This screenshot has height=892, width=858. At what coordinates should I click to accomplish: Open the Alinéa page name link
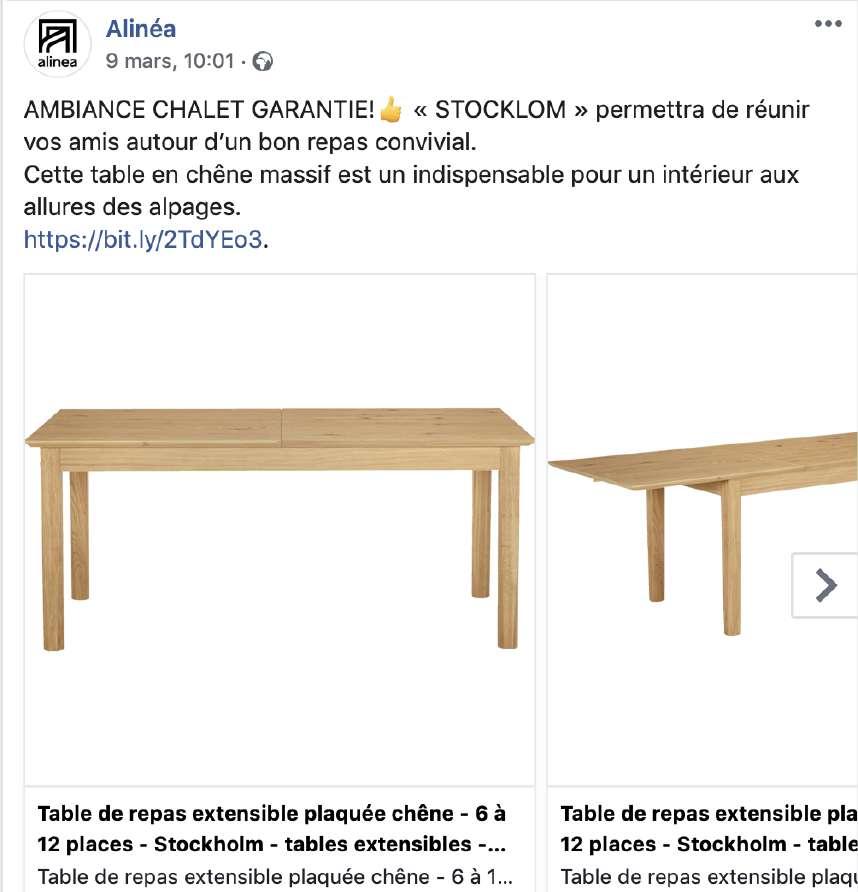click(141, 29)
